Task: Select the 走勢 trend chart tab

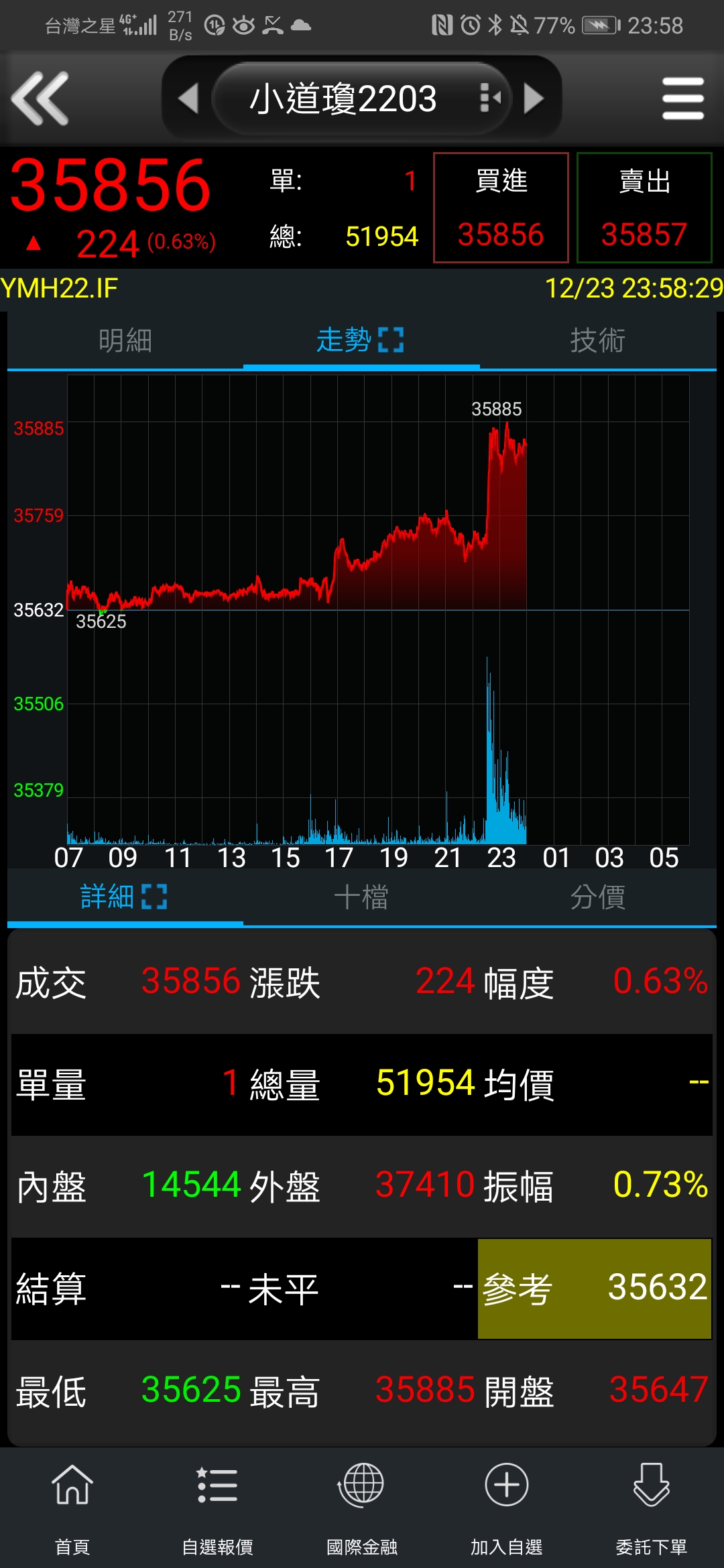Action: coord(361,340)
